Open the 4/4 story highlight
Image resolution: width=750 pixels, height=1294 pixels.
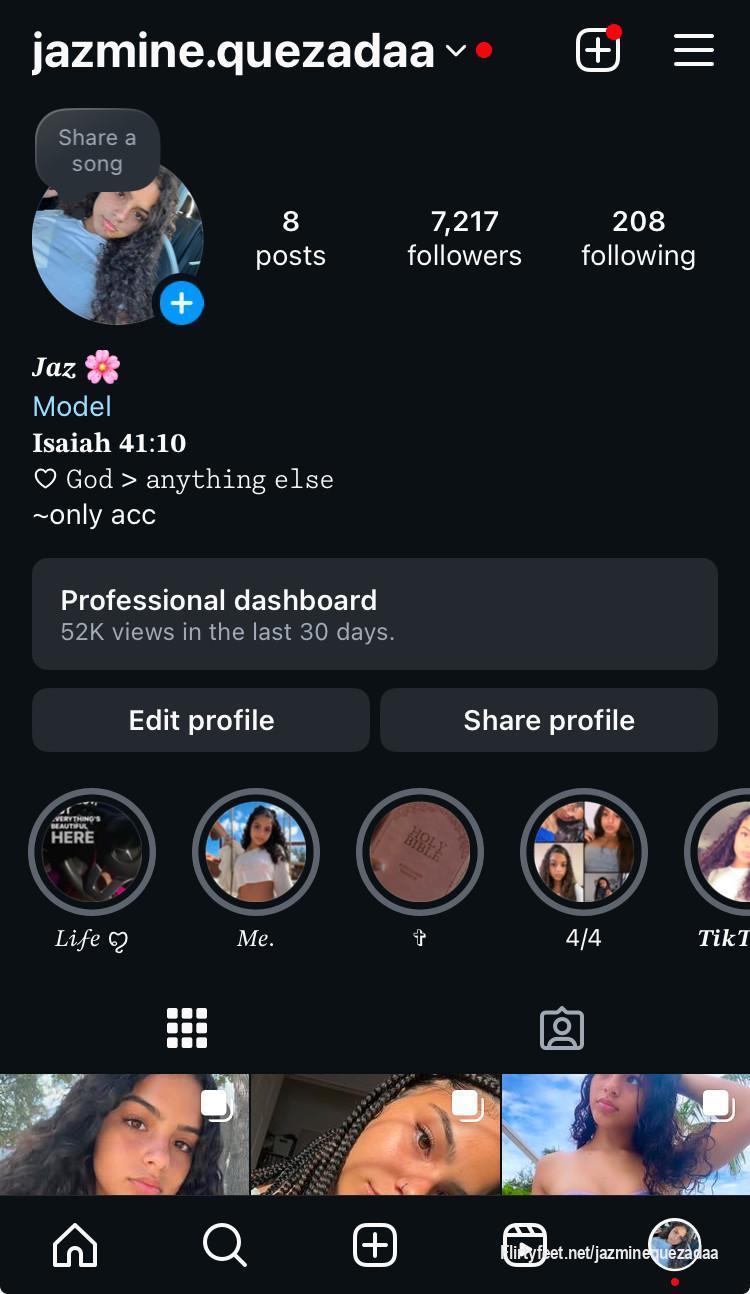tap(584, 852)
